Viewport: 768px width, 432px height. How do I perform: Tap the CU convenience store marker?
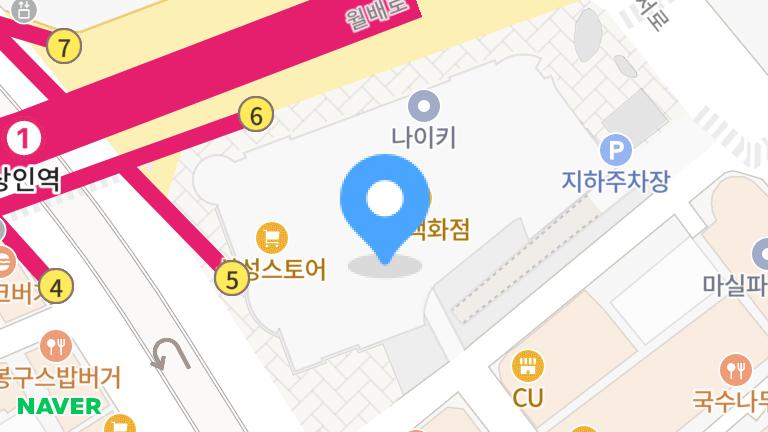pos(527,365)
